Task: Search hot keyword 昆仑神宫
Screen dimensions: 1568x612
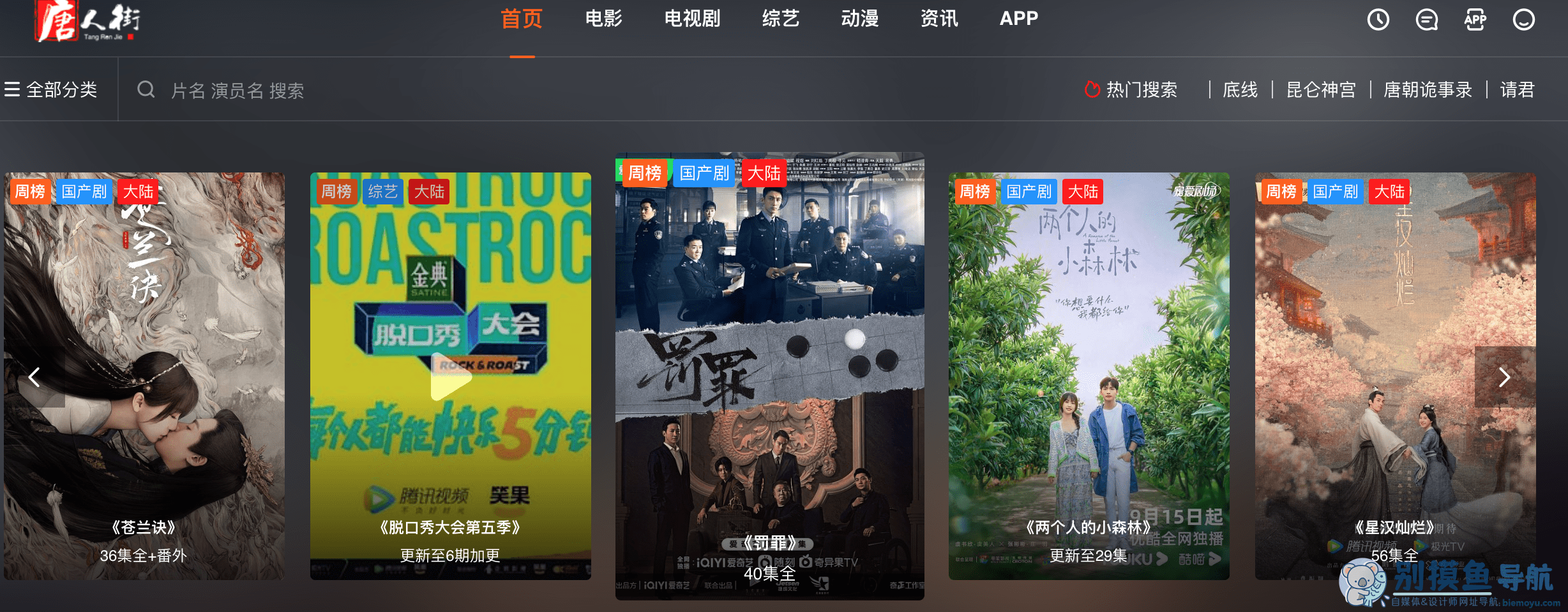Action: [1321, 89]
